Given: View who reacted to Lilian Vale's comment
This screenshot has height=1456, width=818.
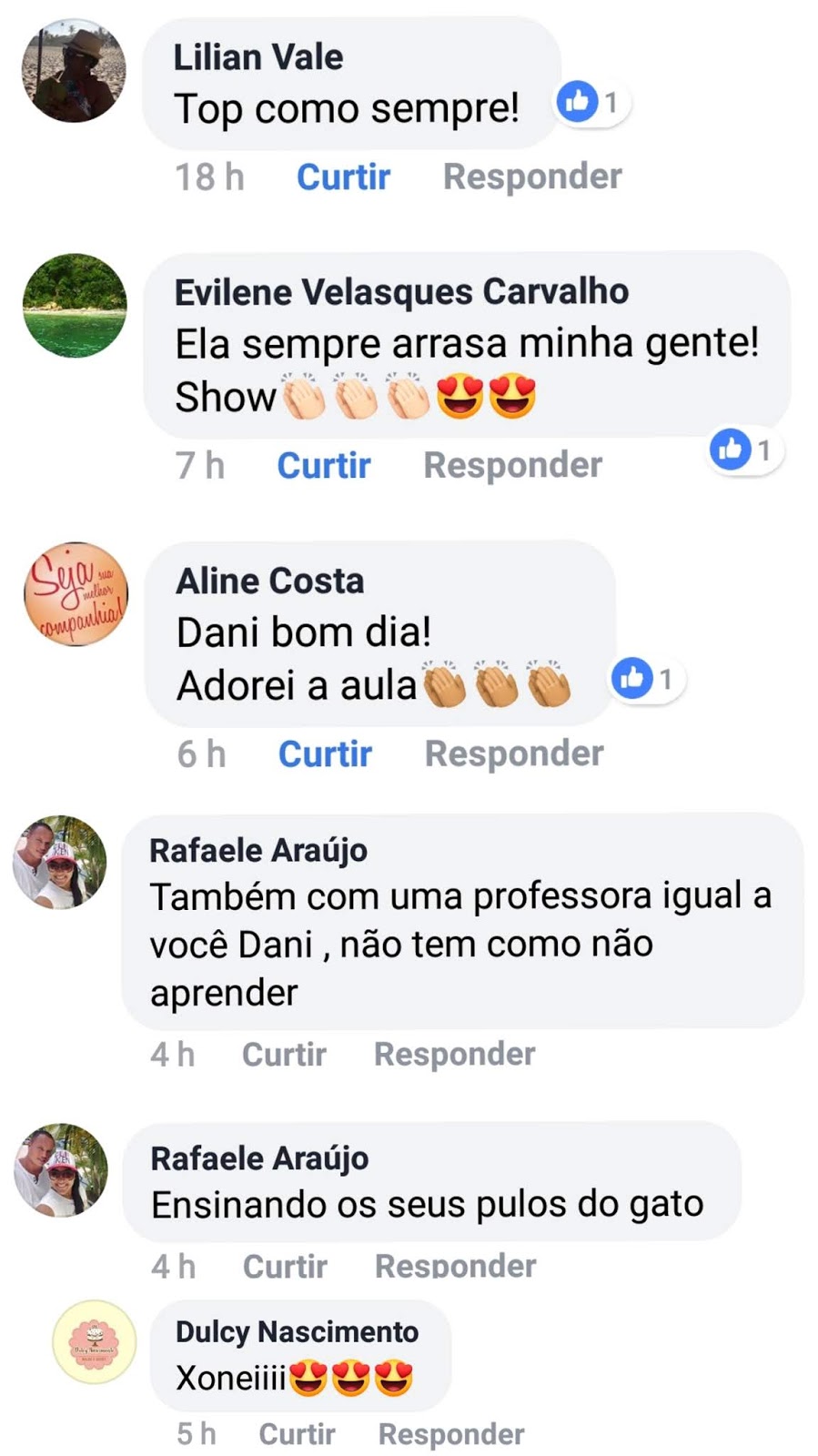Looking at the screenshot, I should pyautogui.click(x=591, y=103).
